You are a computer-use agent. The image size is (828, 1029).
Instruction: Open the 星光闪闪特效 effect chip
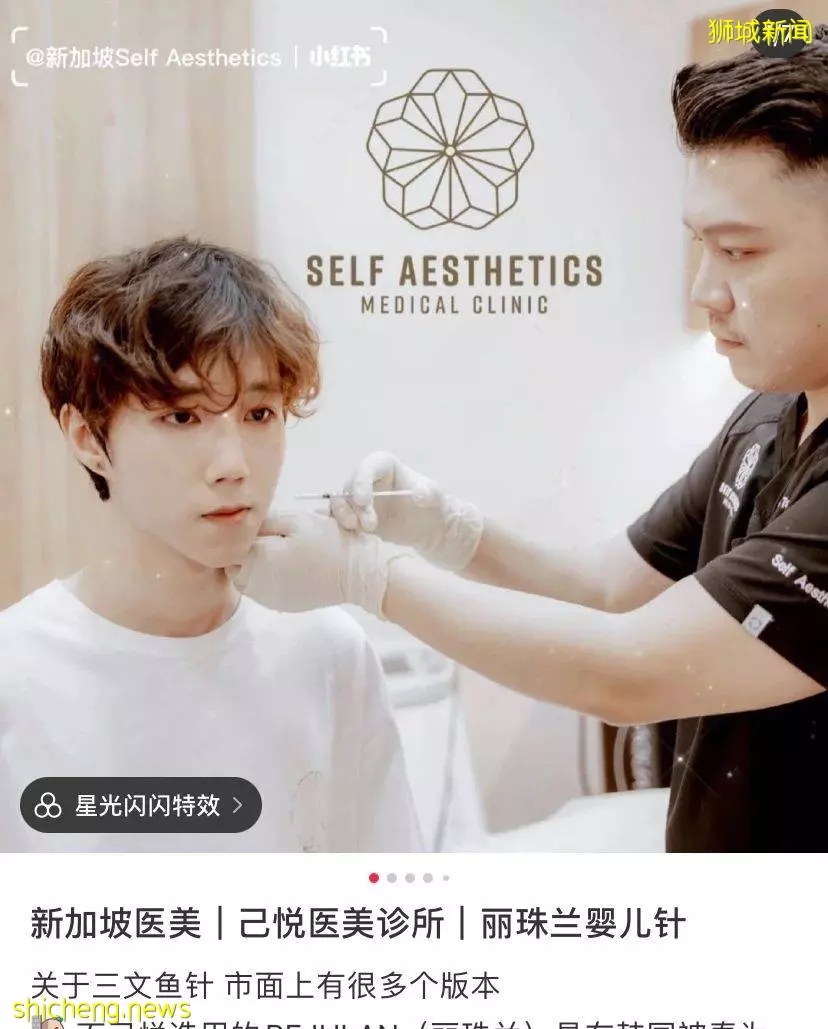(140, 805)
